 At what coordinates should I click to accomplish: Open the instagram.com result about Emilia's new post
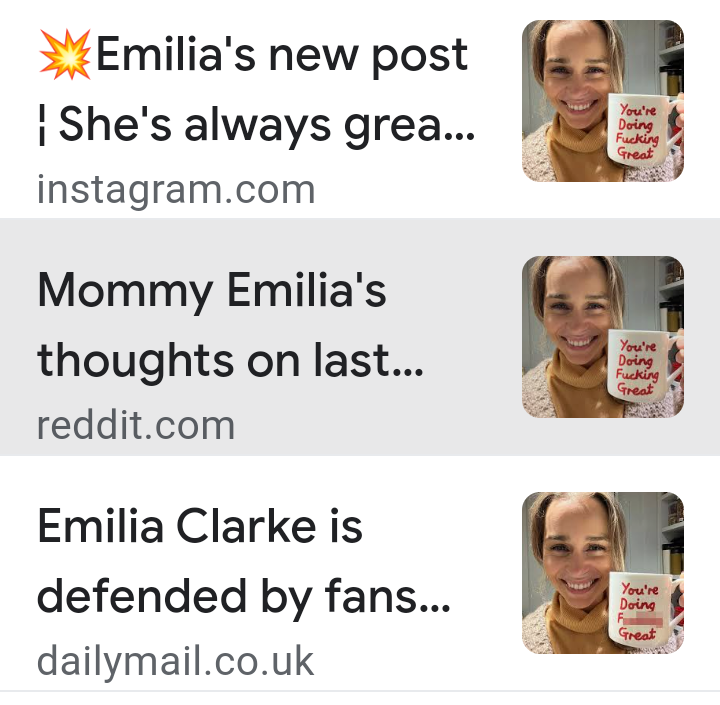coord(255,90)
